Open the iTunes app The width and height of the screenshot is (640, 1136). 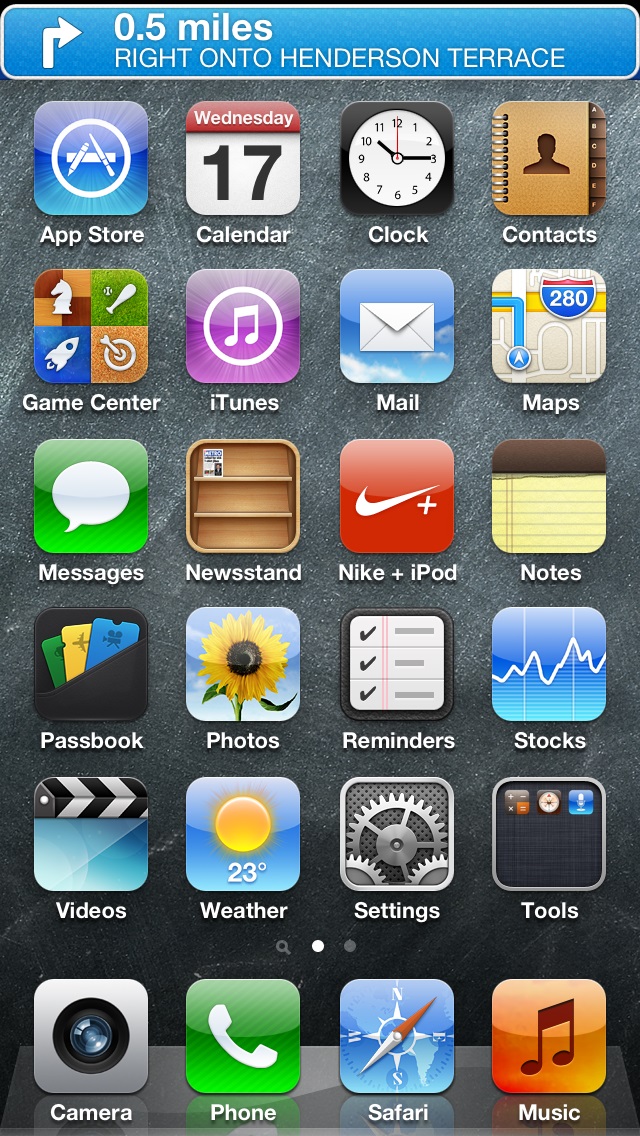click(x=243, y=326)
